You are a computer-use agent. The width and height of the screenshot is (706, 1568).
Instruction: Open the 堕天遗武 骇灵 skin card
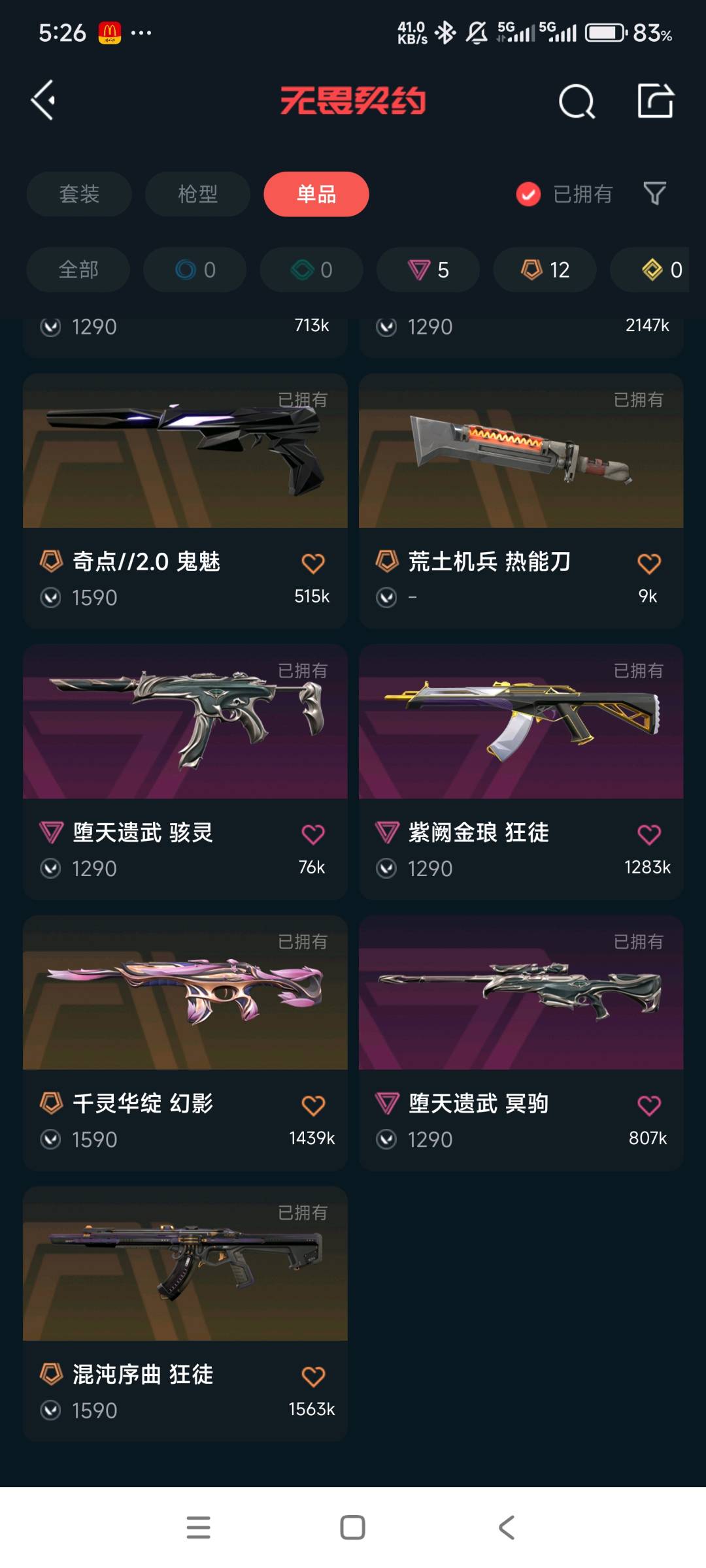pos(185,772)
